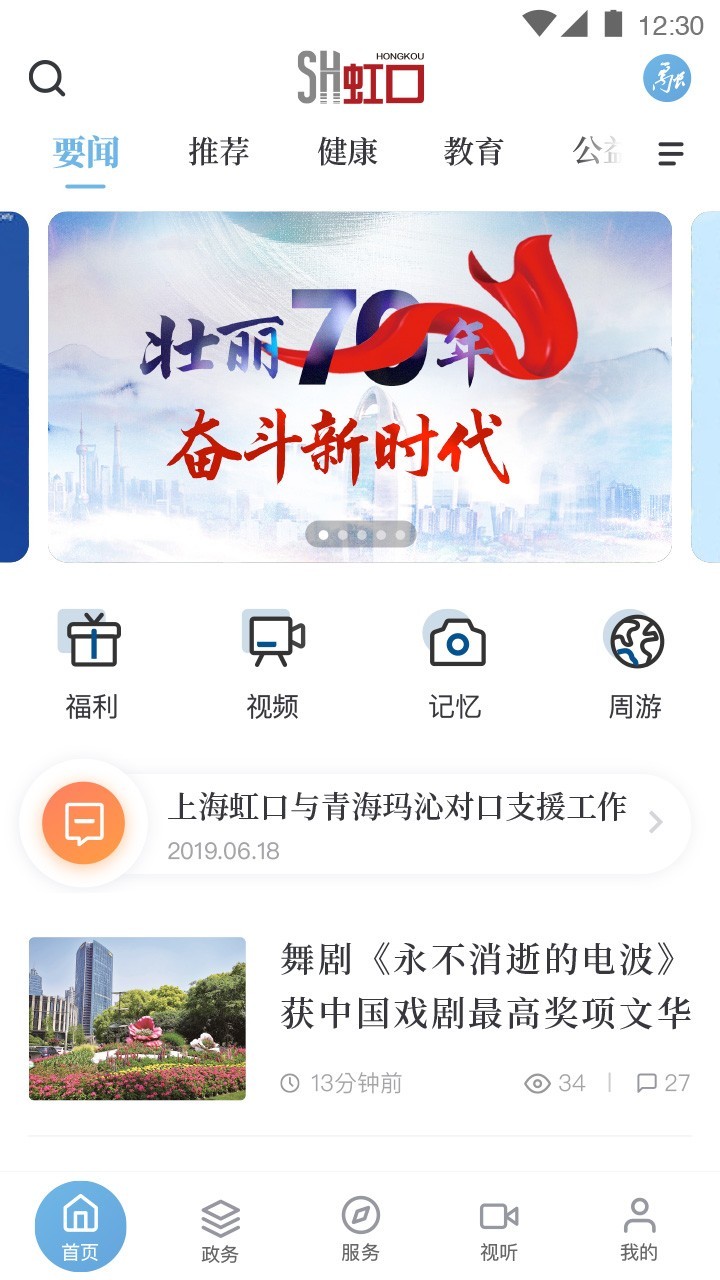Select 政务 in the bottom navigation
The width and height of the screenshot is (720, 1280).
point(220,1230)
